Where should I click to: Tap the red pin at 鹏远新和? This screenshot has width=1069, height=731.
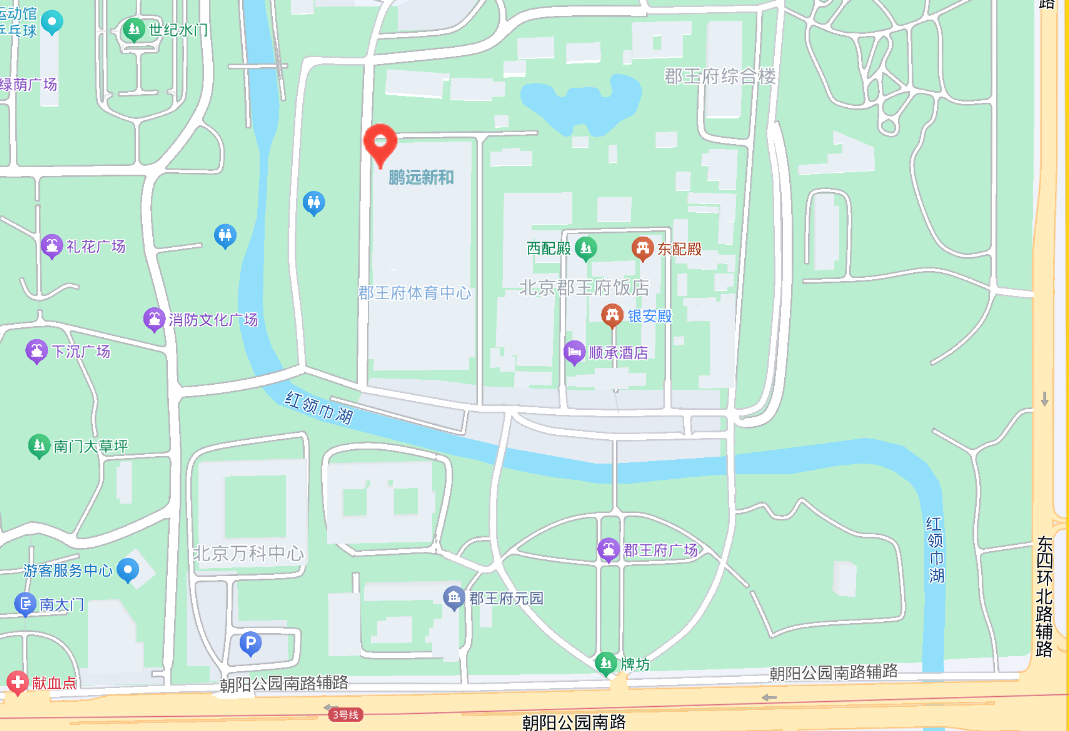(380, 144)
